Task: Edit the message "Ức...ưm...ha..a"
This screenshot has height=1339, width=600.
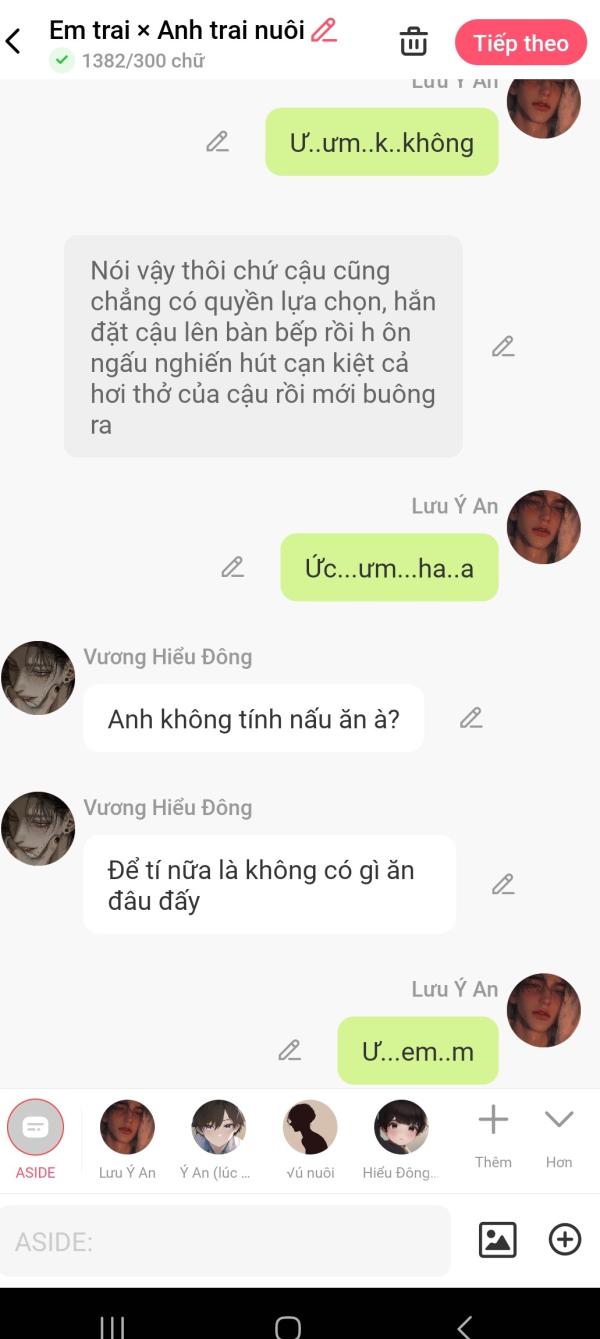Action: pos(232,567)
